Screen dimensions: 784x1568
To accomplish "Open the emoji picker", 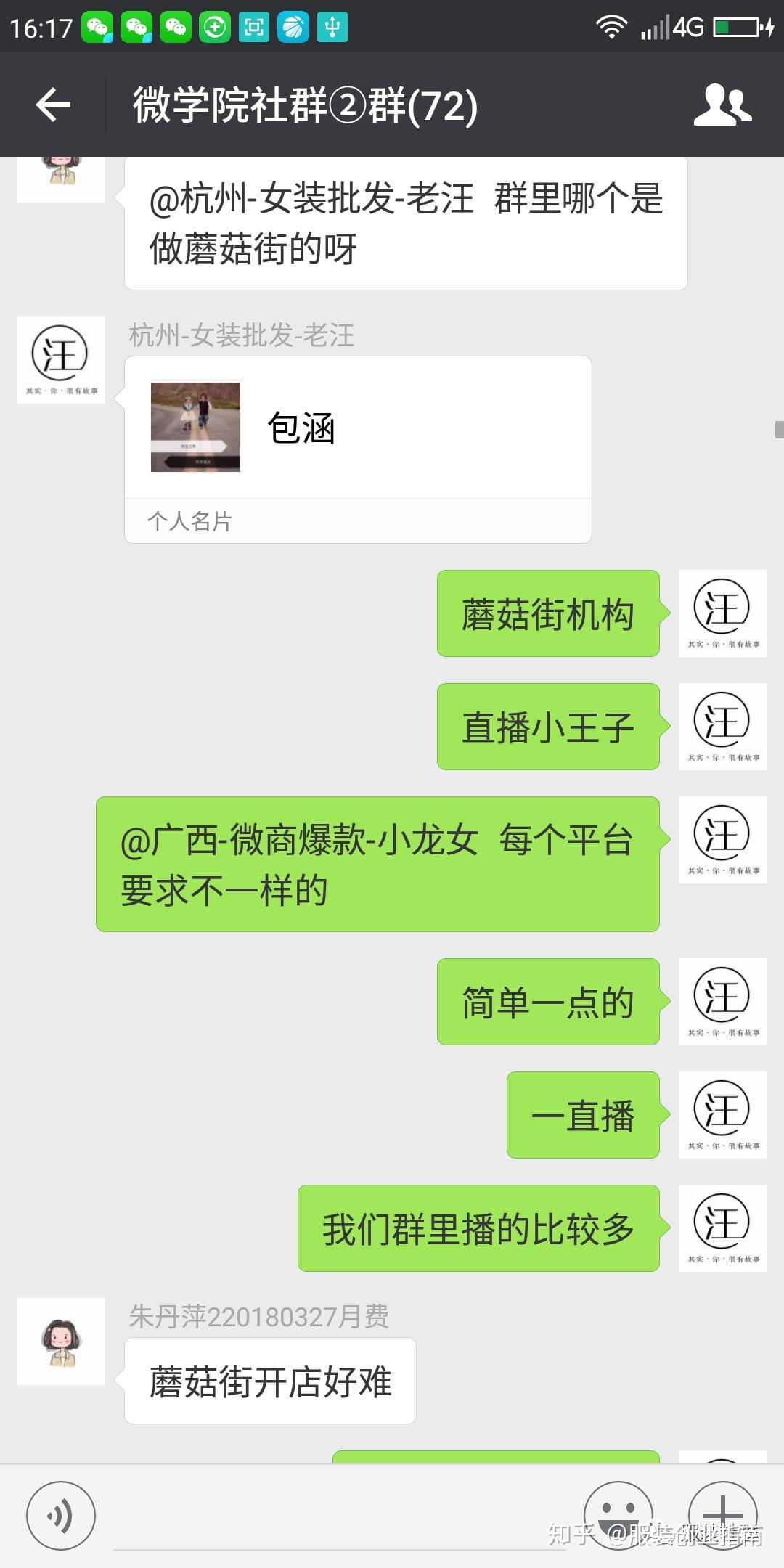I will point(618,1516).
